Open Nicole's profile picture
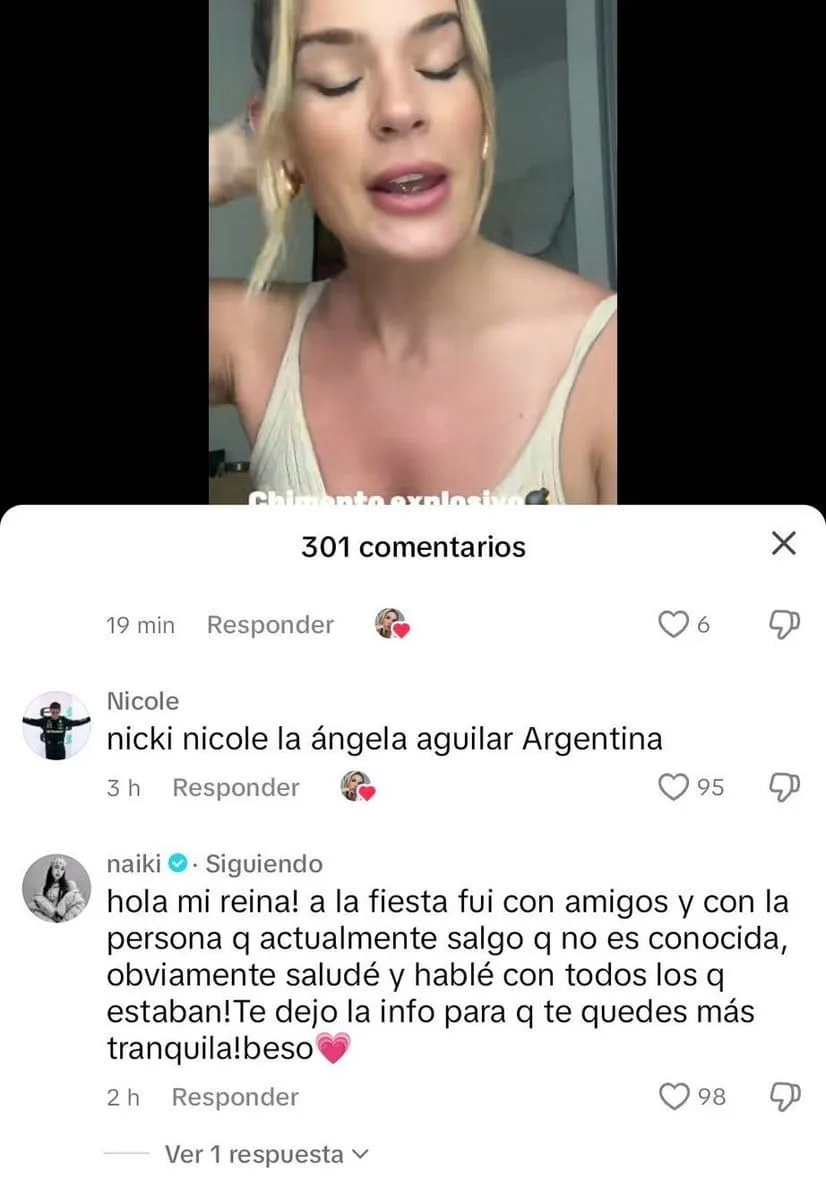 57,725
